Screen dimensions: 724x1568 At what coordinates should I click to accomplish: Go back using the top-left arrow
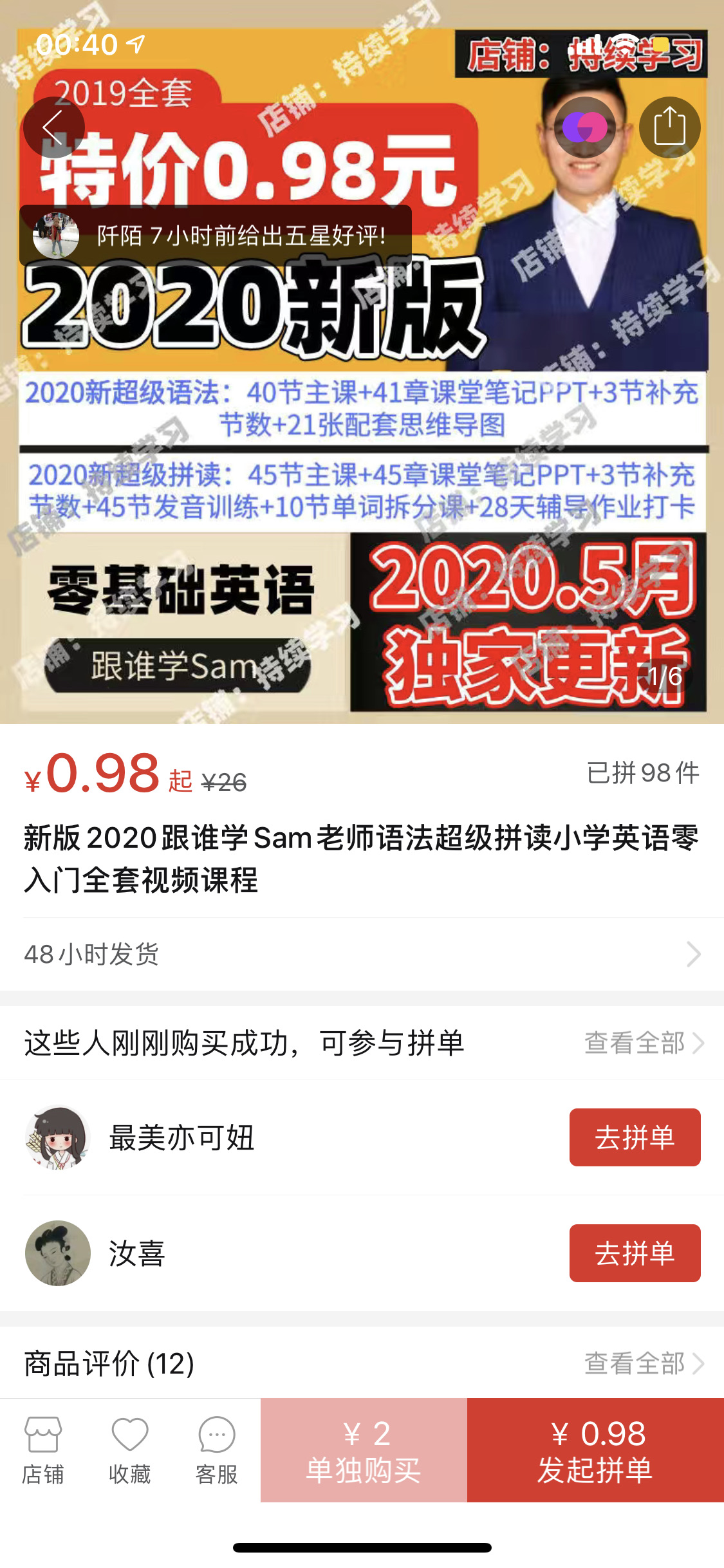[x=53, y=127]
